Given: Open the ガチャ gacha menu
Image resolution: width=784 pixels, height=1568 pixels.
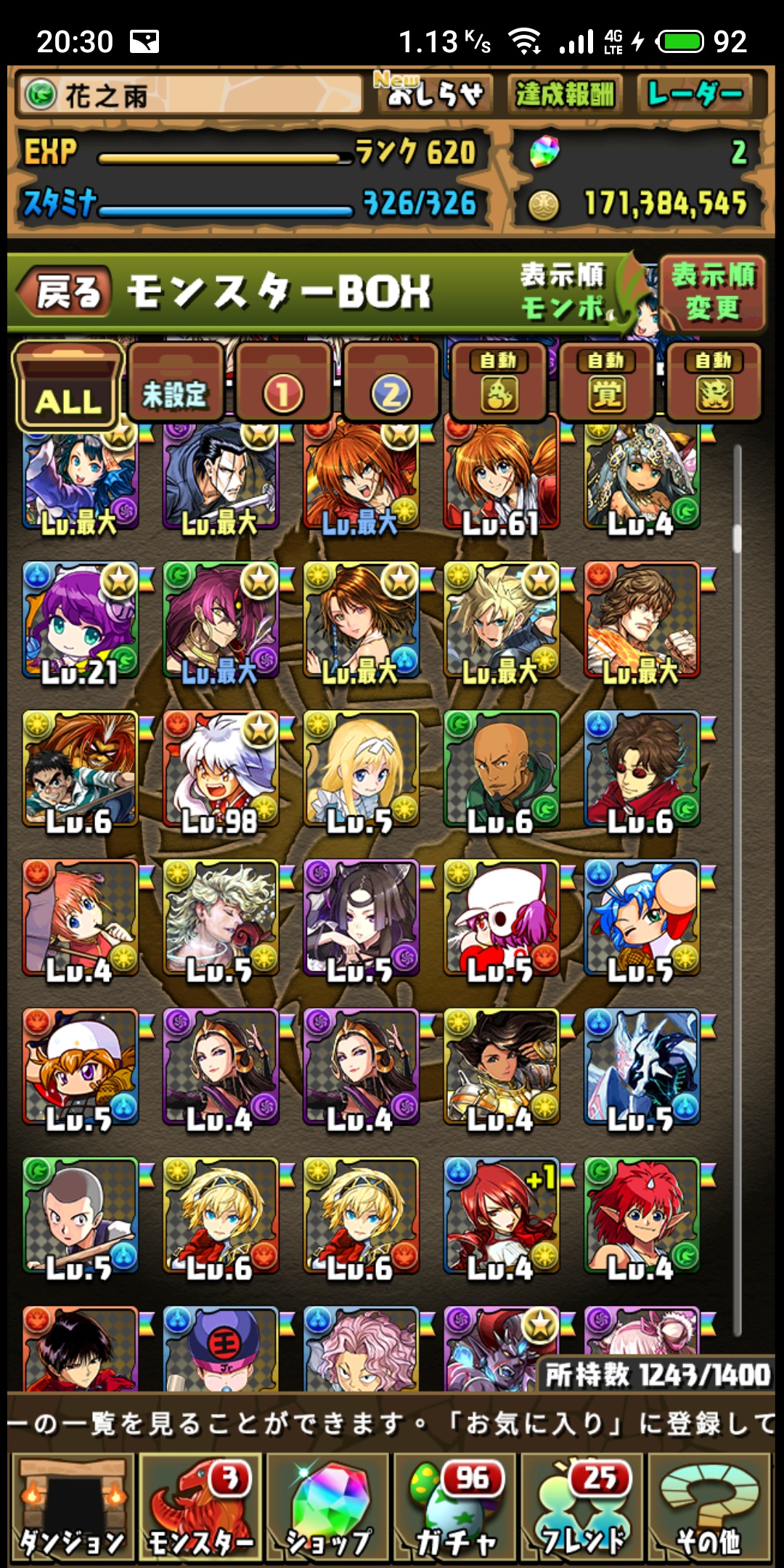Looking at the screenshot, I should (456, 1507).
